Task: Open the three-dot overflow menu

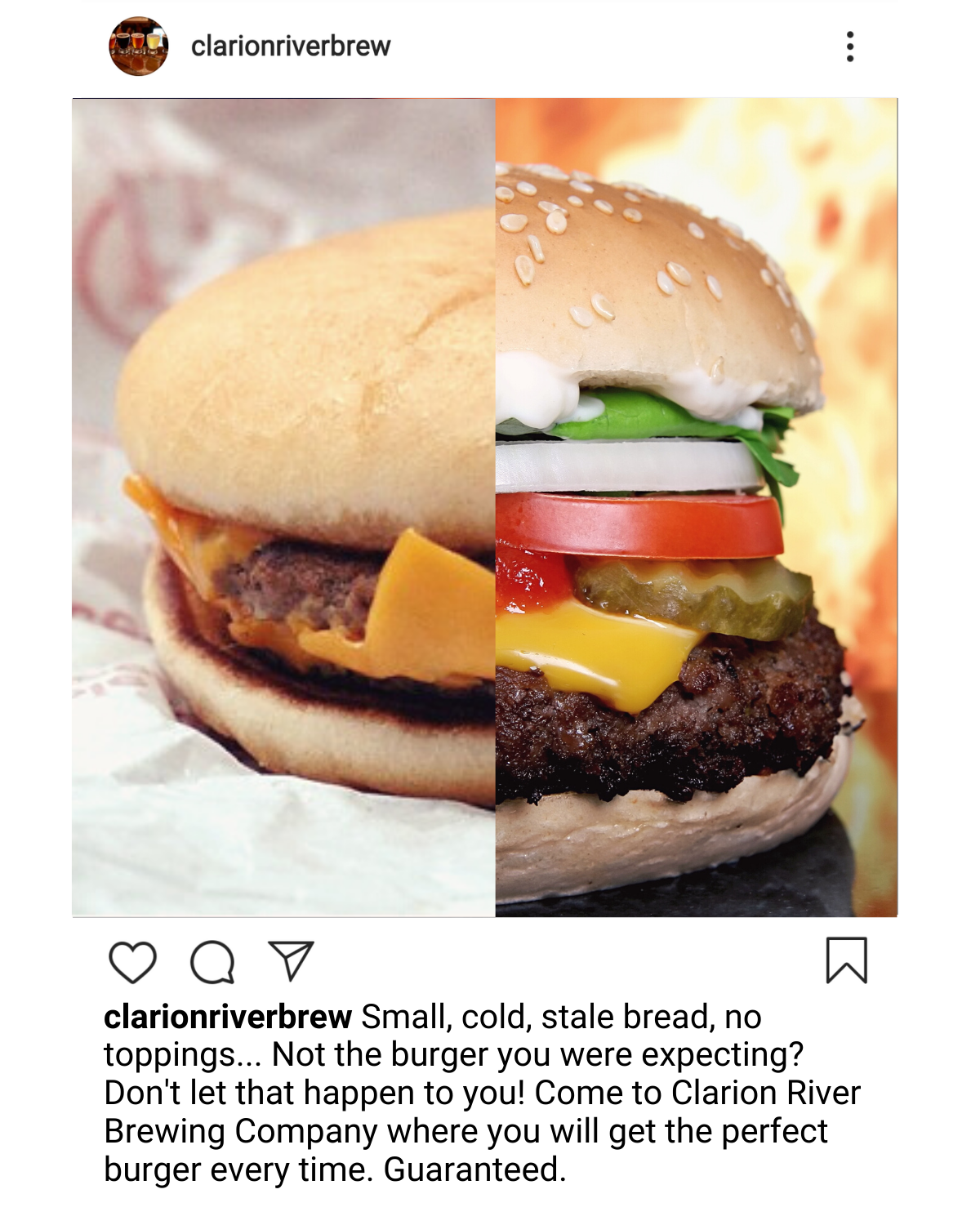Action: pos(850,47)
